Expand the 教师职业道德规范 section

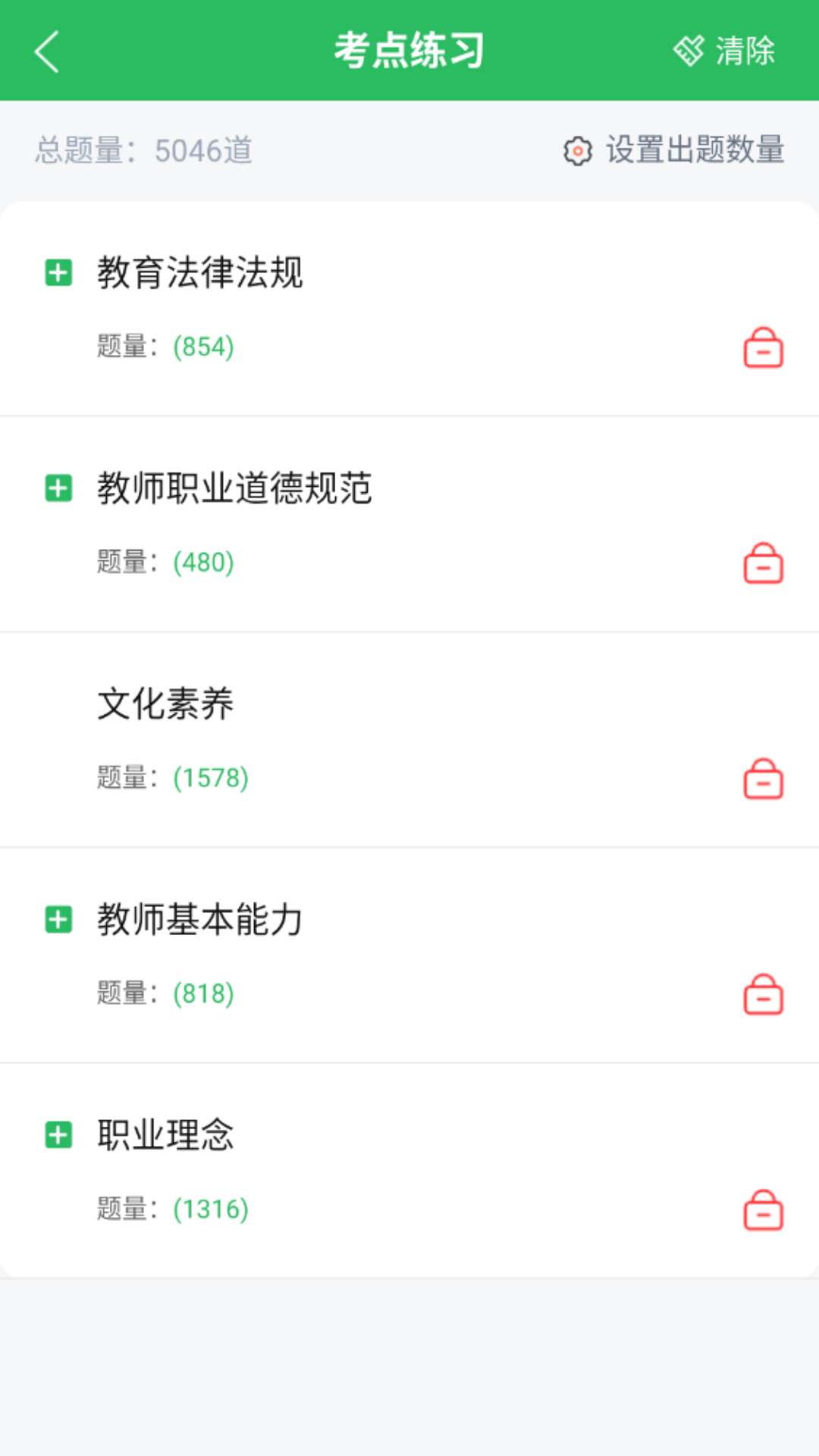click(x=58, y=488)
